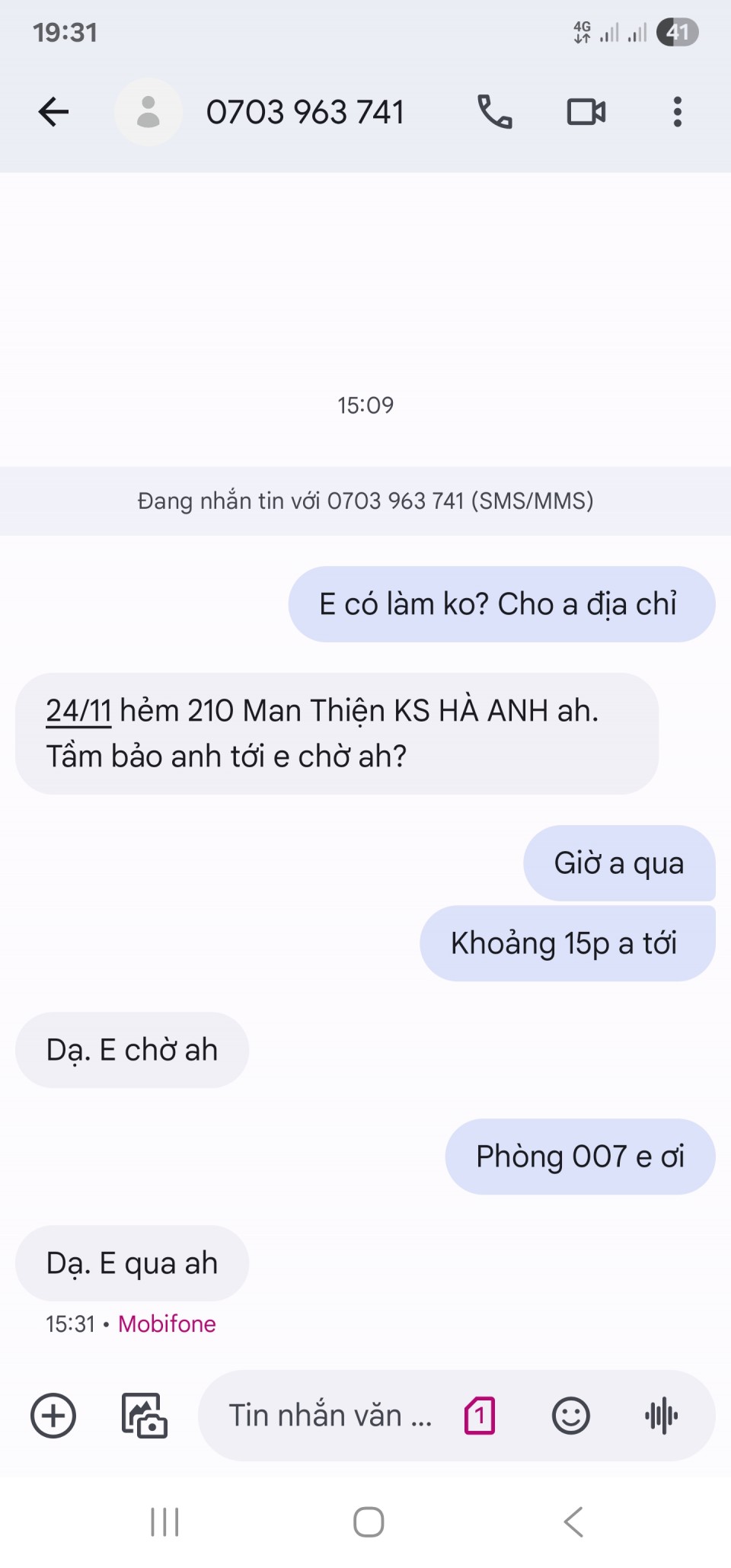Go back to the conversations list
Viewport: 731px width, 1568px height.
click(53, 112)
